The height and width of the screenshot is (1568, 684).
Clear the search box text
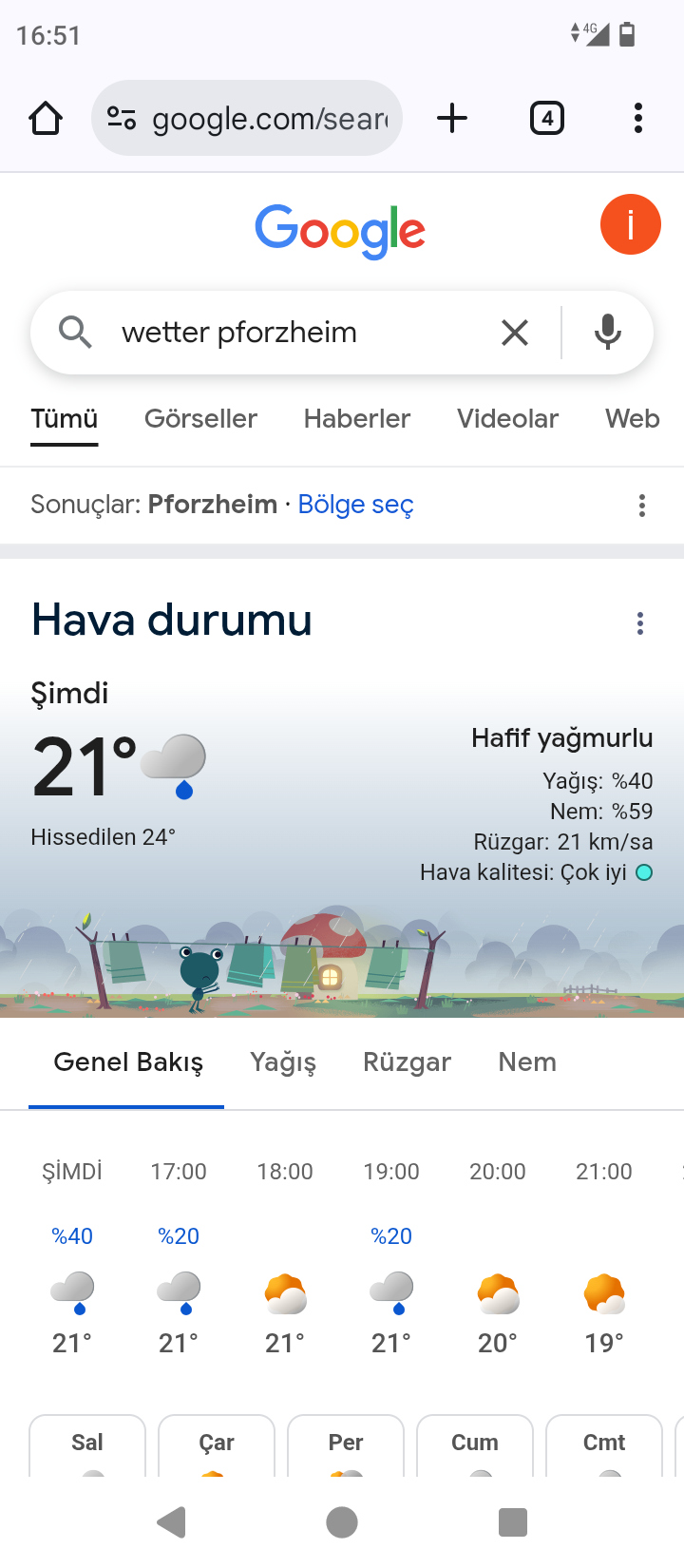click(x=514, y=333)
